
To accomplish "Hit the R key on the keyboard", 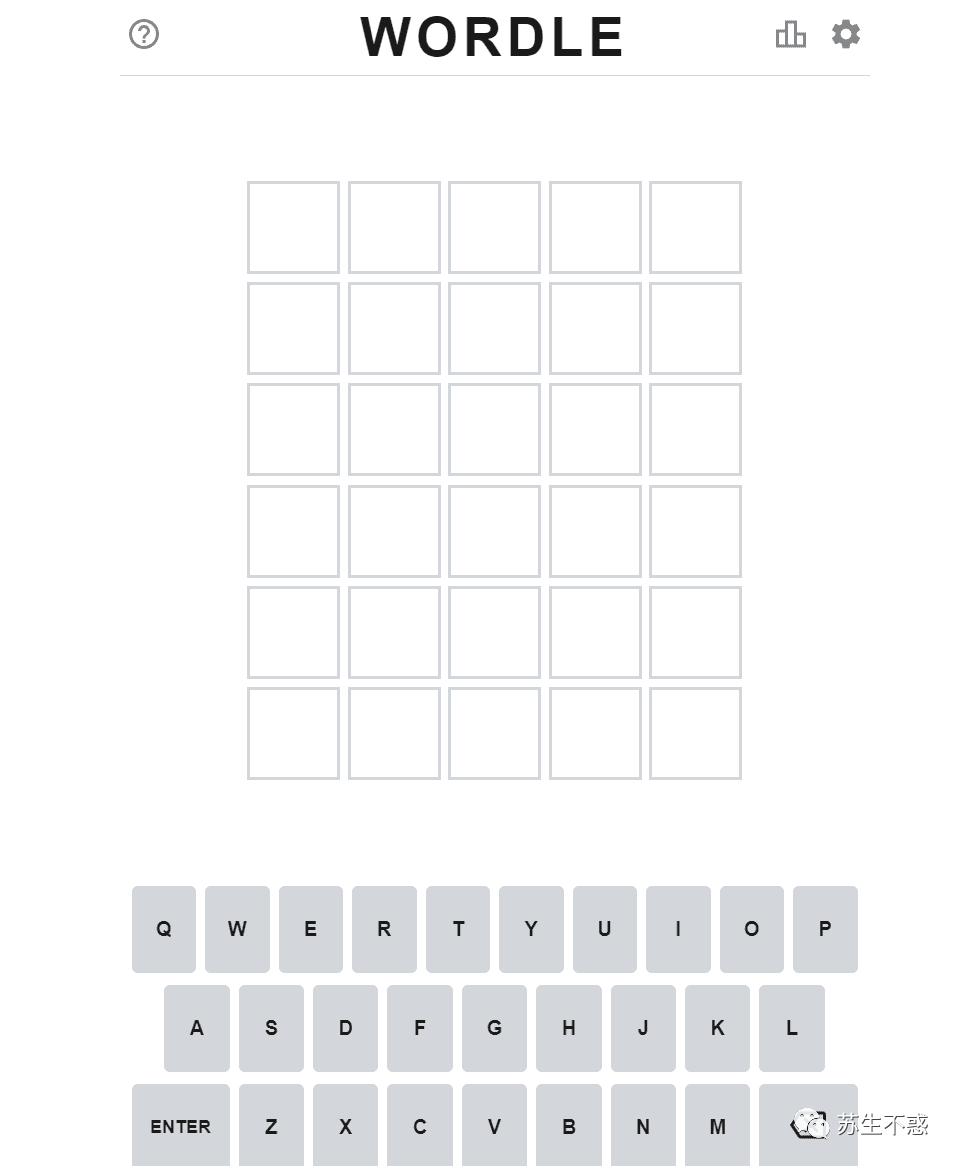I will [384, 929].
